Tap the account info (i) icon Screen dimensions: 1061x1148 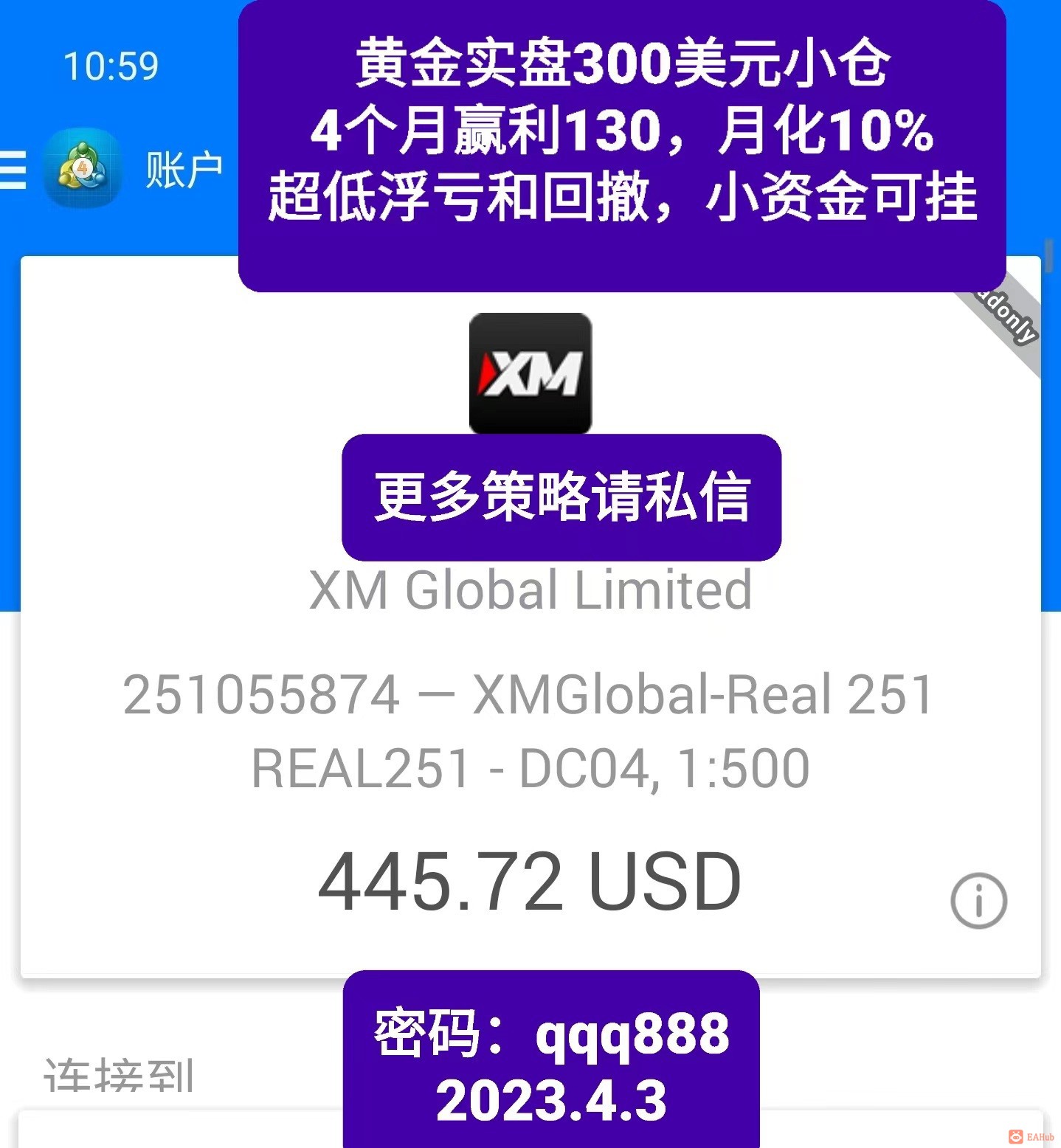(979, 901)
